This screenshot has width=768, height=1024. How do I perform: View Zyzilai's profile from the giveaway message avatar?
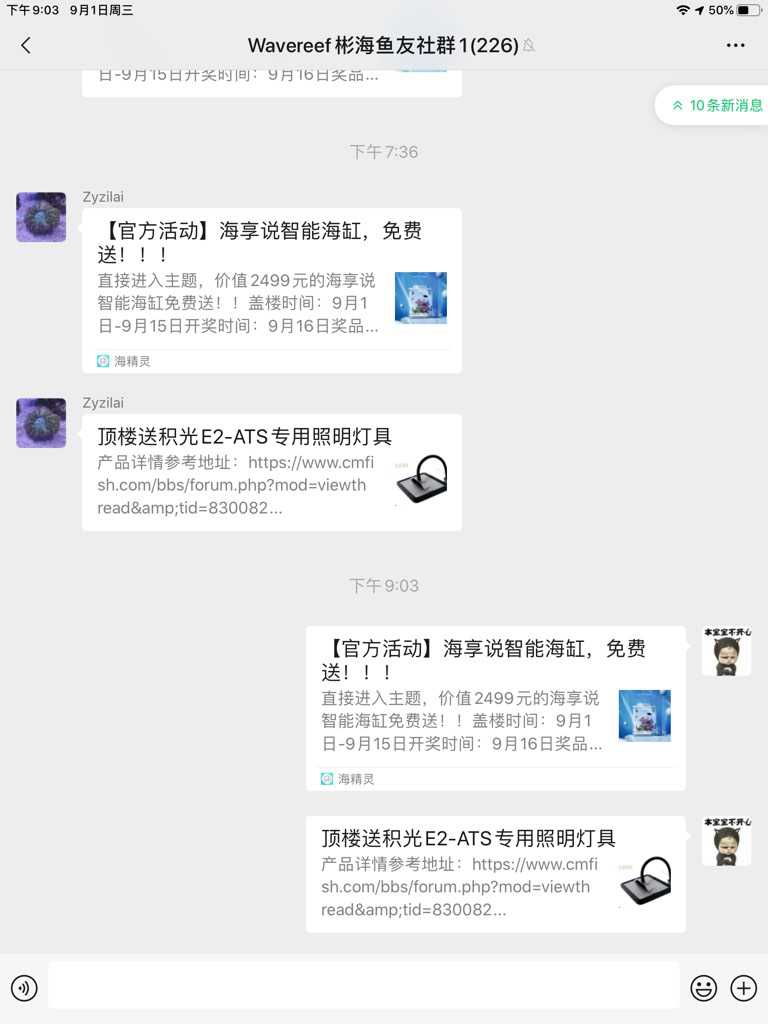tap(41, 217)
